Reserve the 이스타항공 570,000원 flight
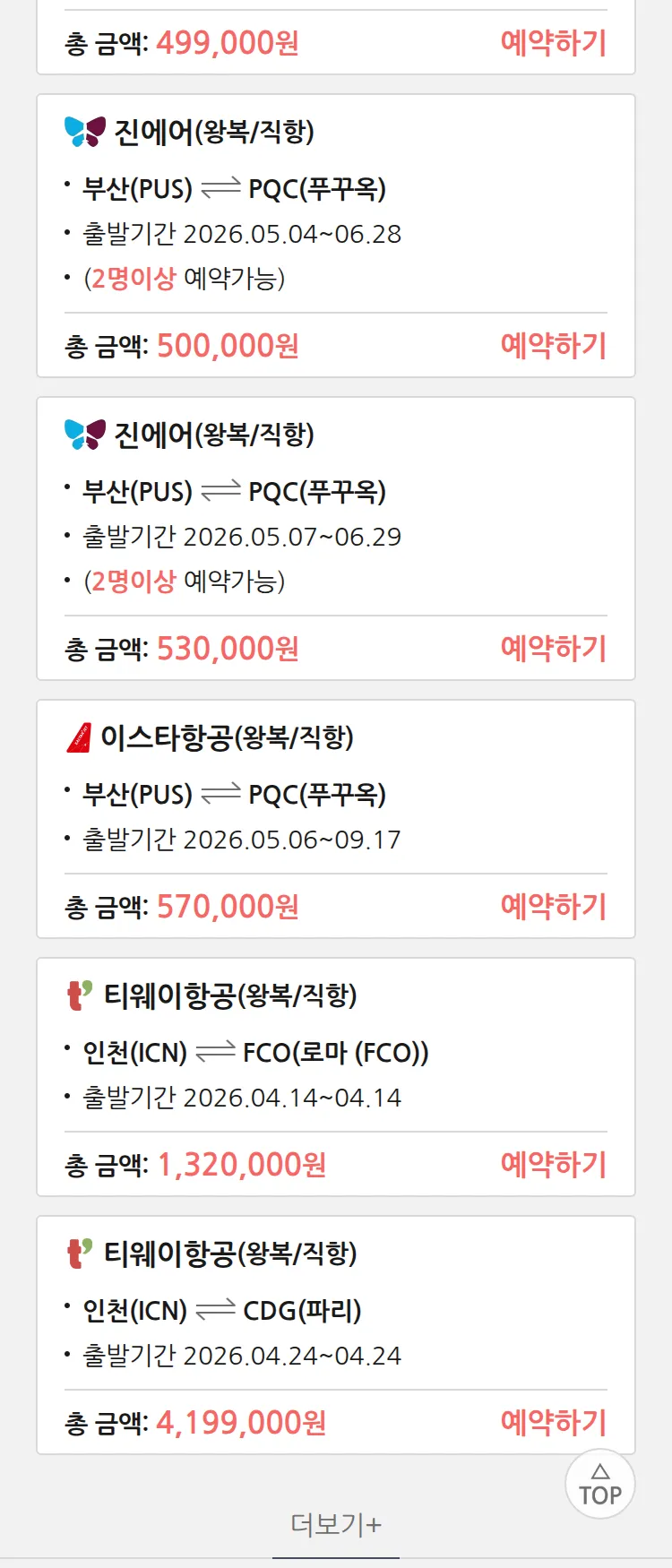 553,906
